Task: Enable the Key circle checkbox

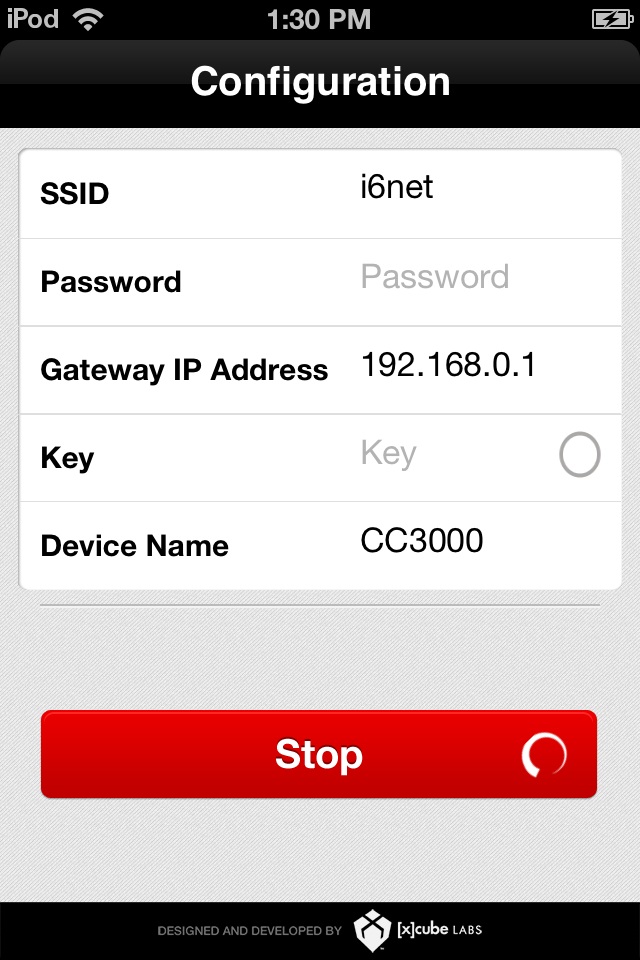Action: tap(579, 456)
